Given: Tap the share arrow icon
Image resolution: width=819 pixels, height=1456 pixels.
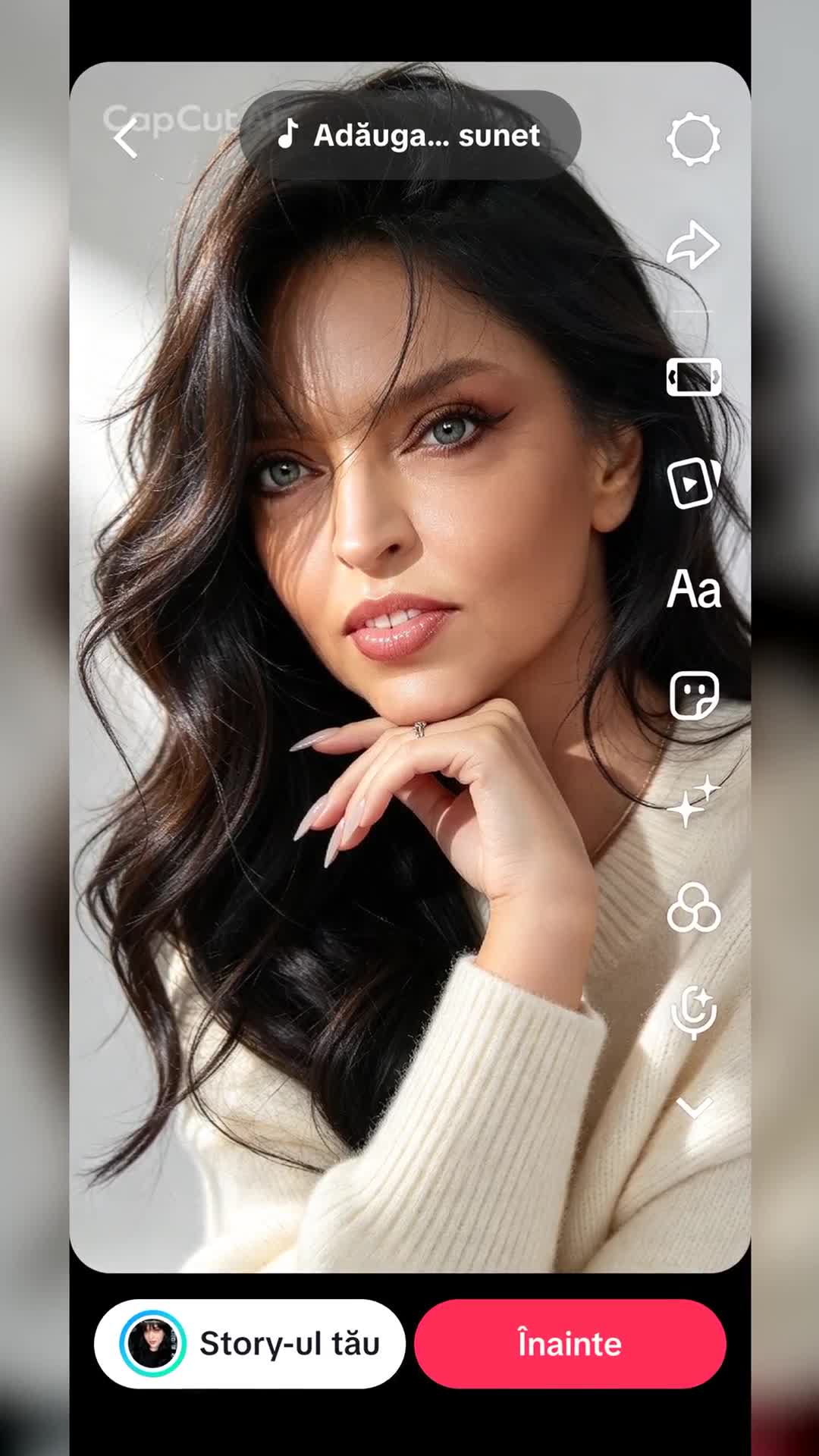Looking at the screenshot, I should (693, 245).
